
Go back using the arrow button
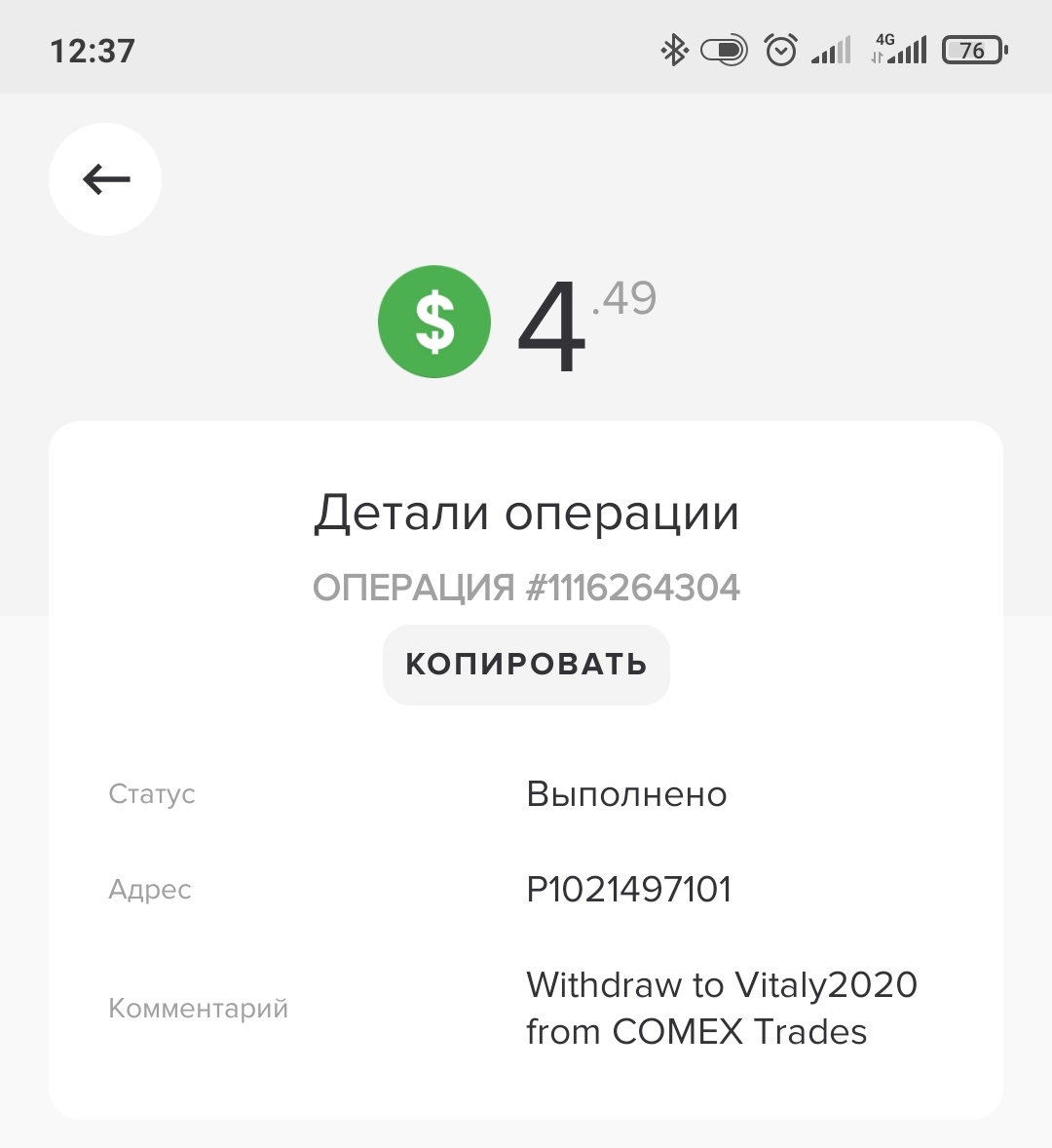click(105, 179)
